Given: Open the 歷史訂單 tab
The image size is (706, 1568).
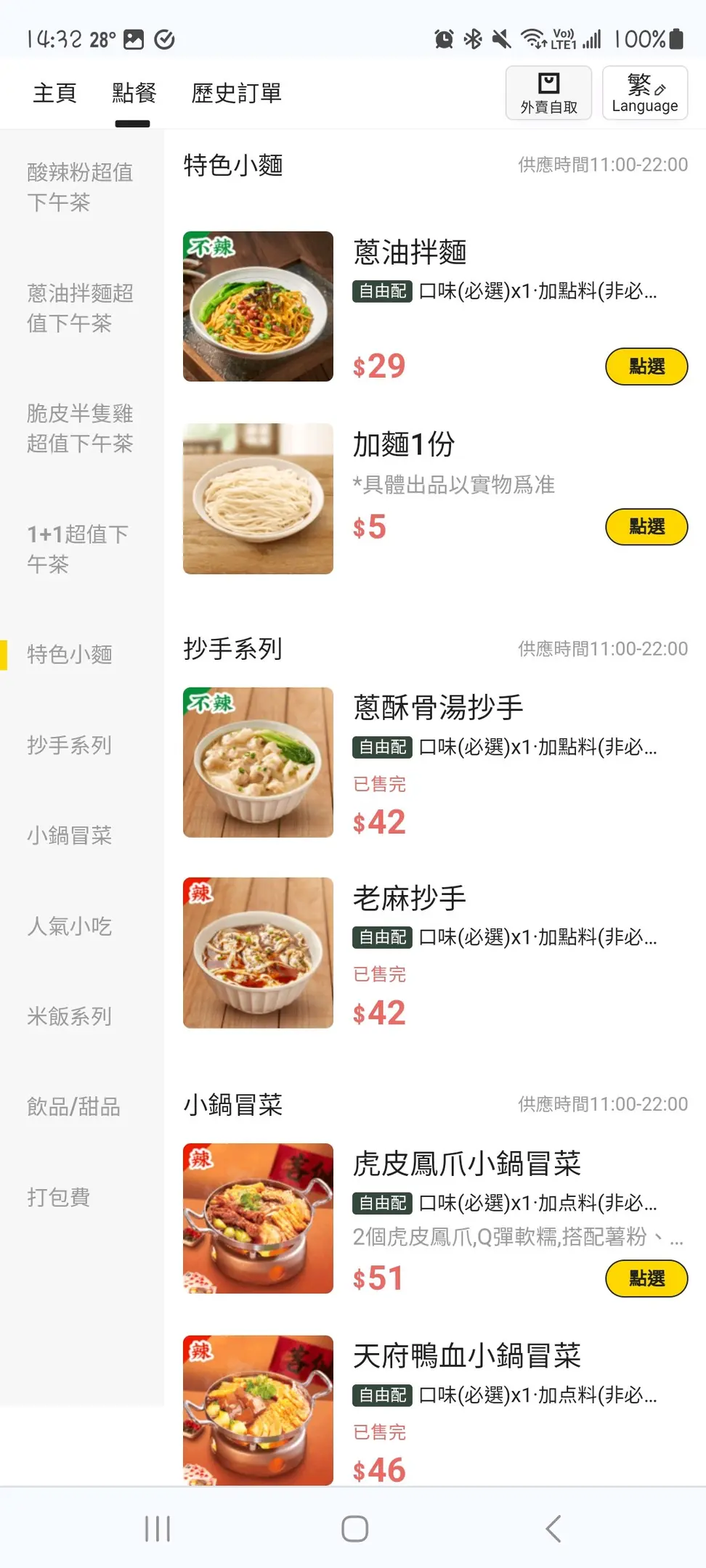Looking at the screenshot, I should 236,93.
